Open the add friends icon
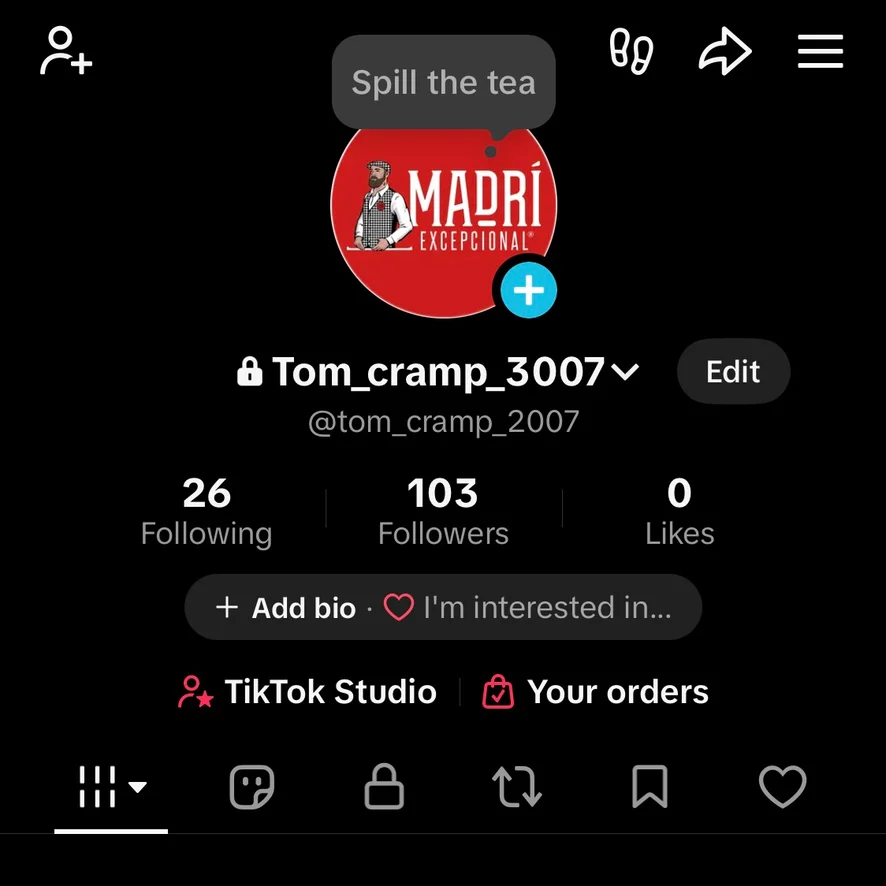 66,51
